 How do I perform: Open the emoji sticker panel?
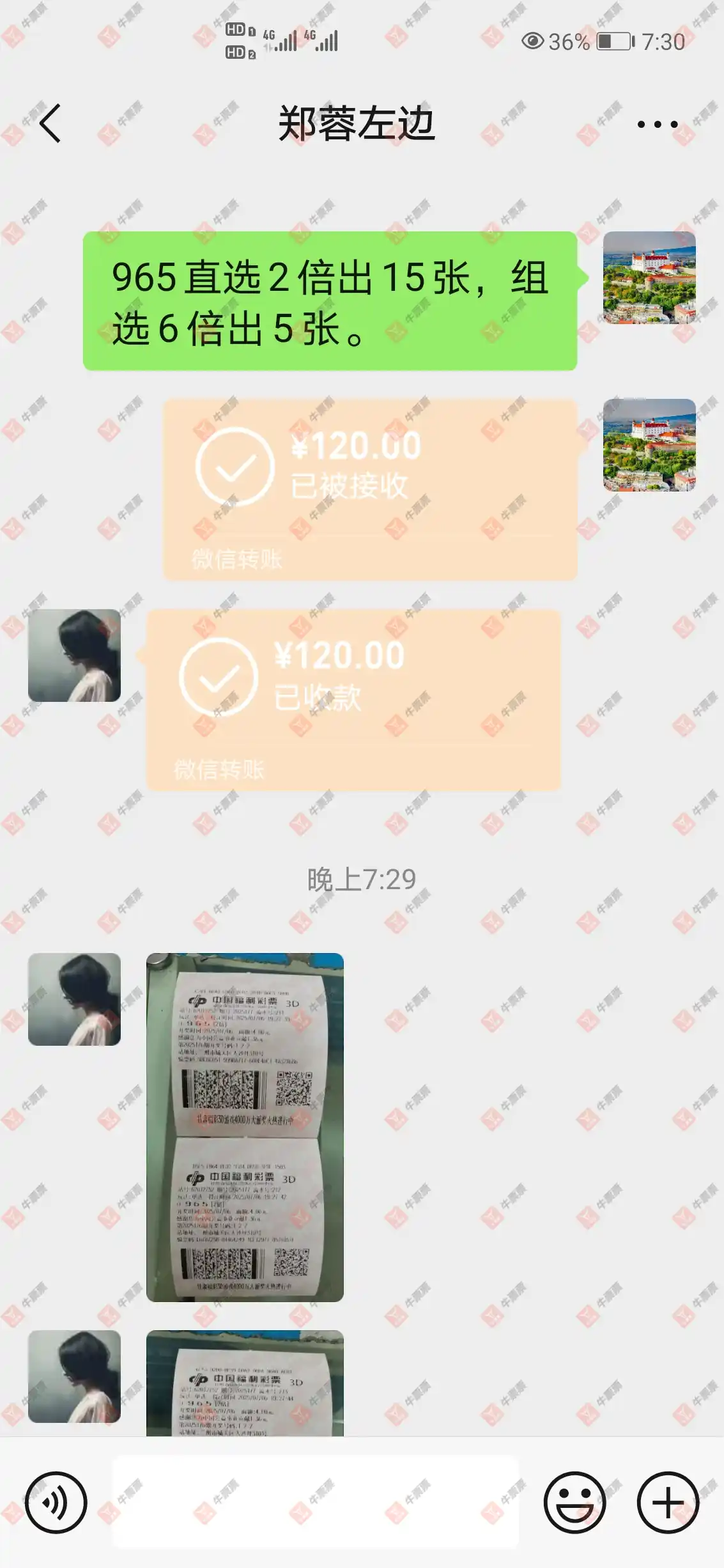pyautogui.click(x=574, y=1503)
